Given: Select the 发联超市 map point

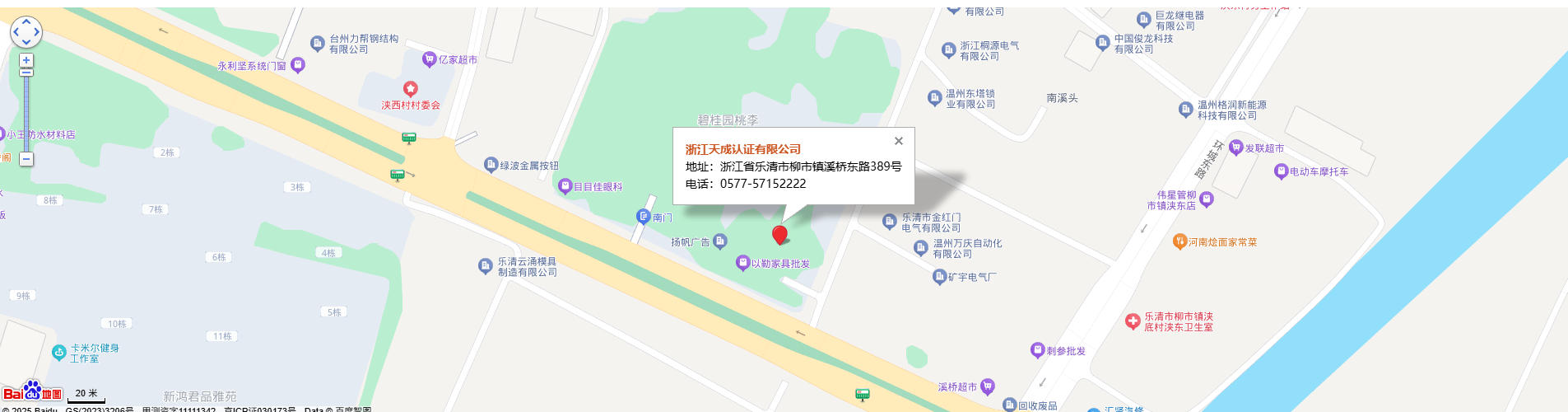Looking at the screenshot, I should [x=1235, y=147].
